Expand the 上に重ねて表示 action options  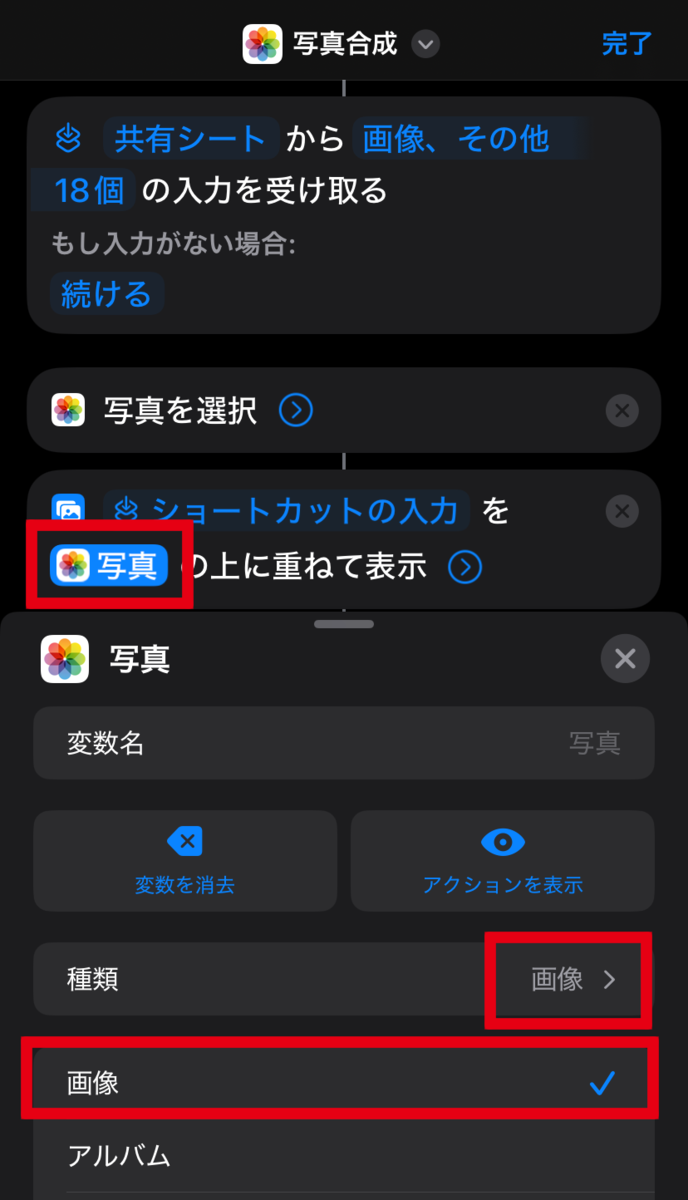pyautogui.click(x=465, y=567)
